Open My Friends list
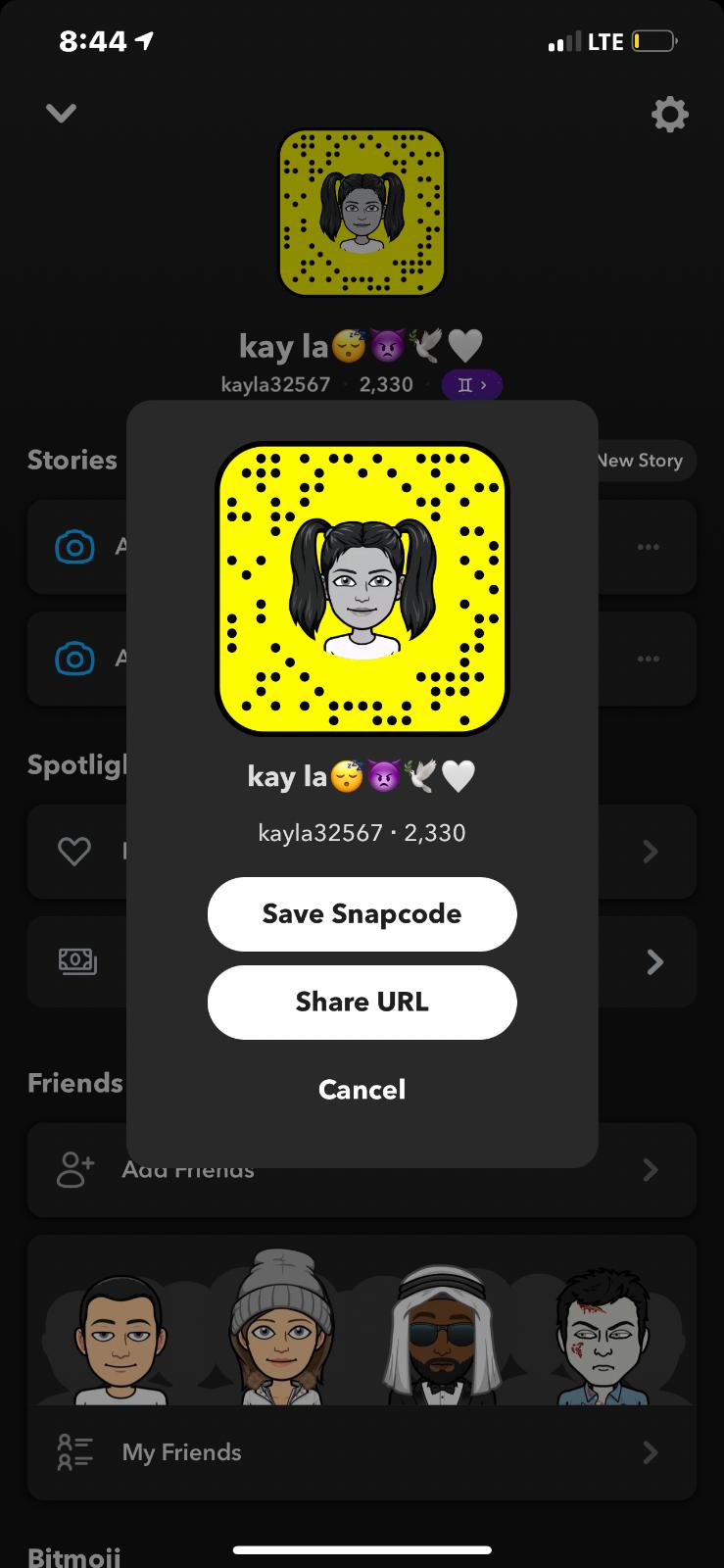Viewport: 724px width, 1568px height. coord(361,1452)
